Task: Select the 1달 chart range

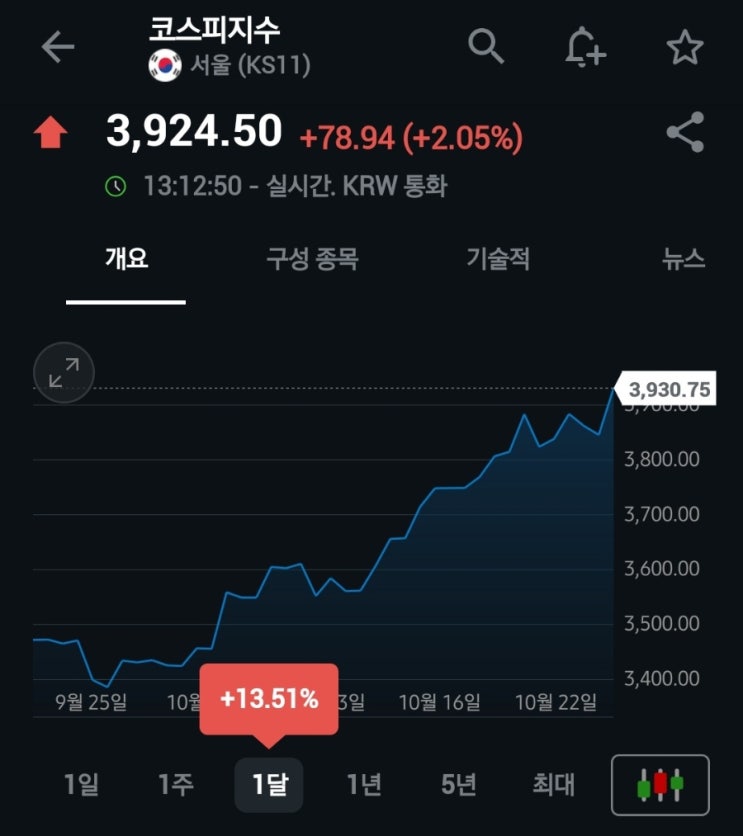Action: 269,785
